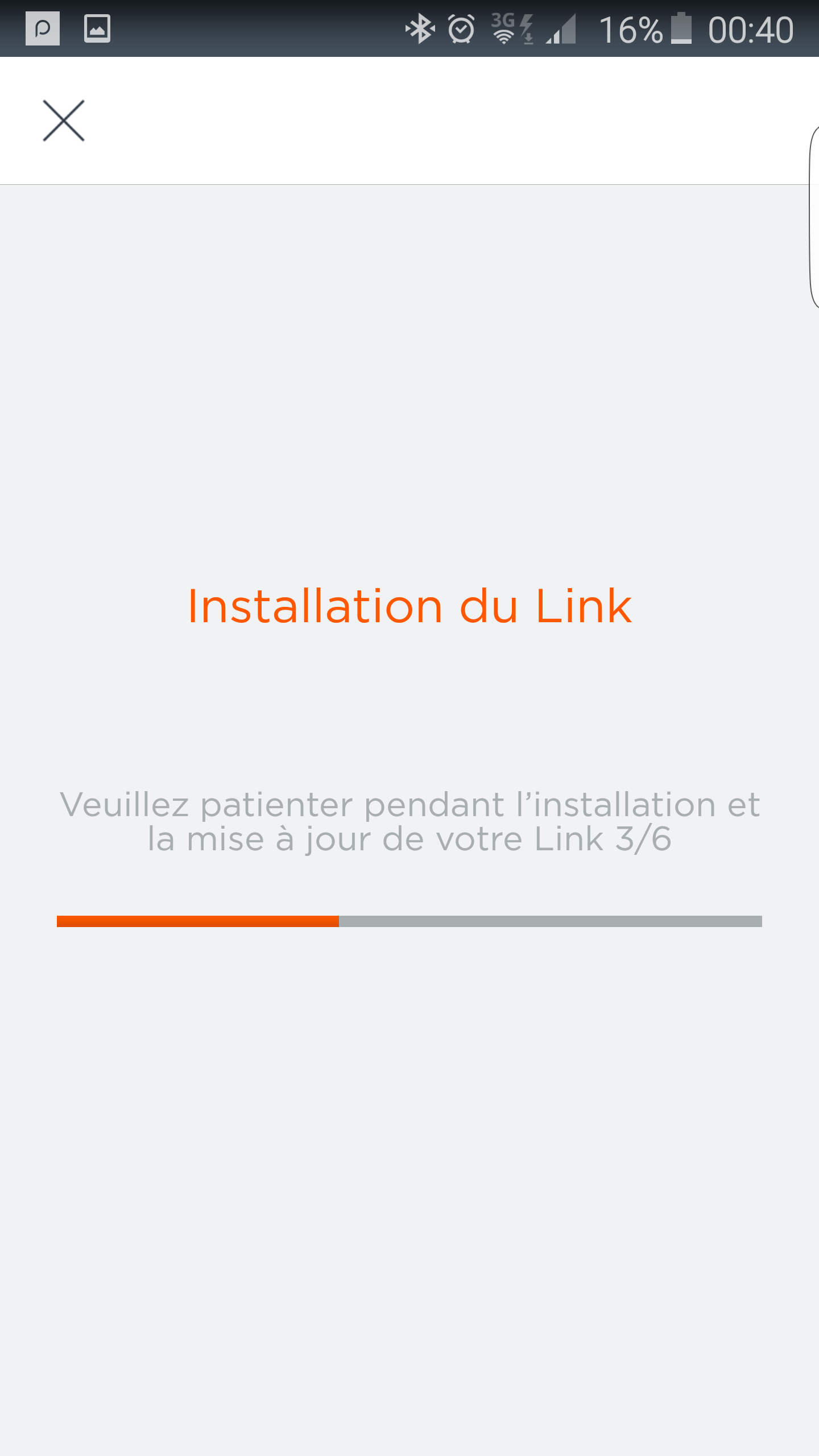Close the Link installation screen
The width and height of the screenshot is (819, 1456).
[x=64, y=121]
